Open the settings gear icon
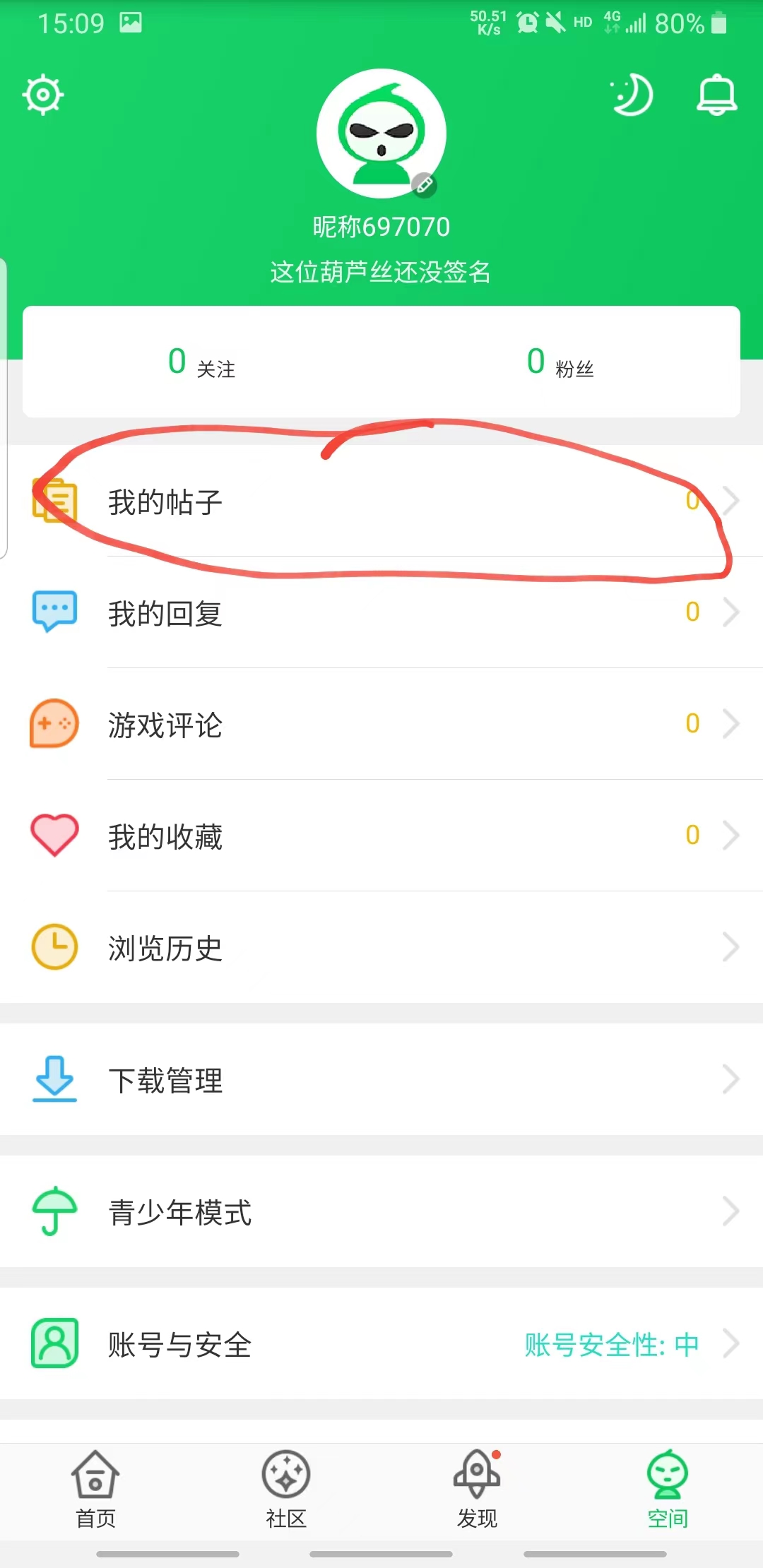 (x=44, y=94)
